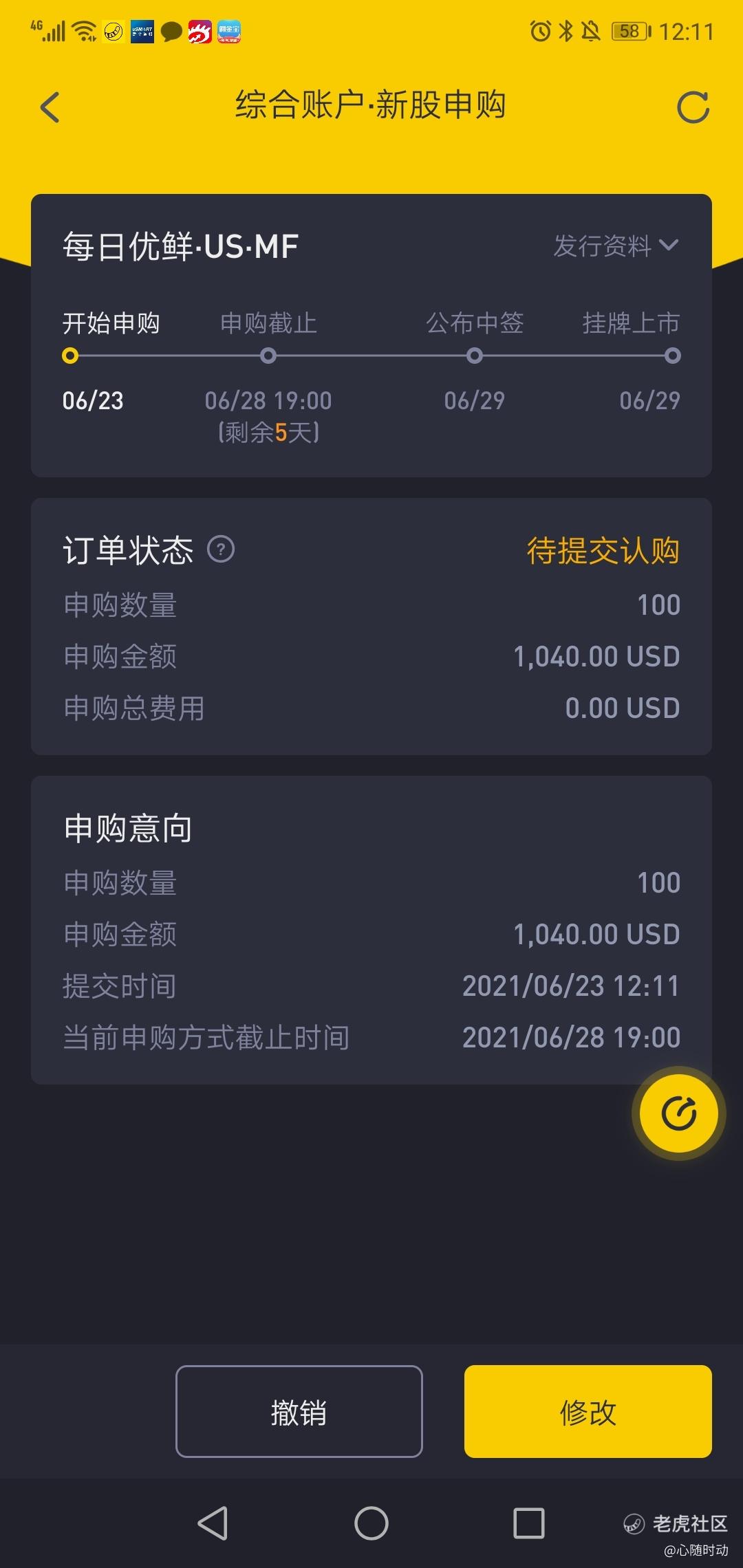The image size is (743, 1568).
Task: Go to the system home screen
Action: tap(371, 1523)
